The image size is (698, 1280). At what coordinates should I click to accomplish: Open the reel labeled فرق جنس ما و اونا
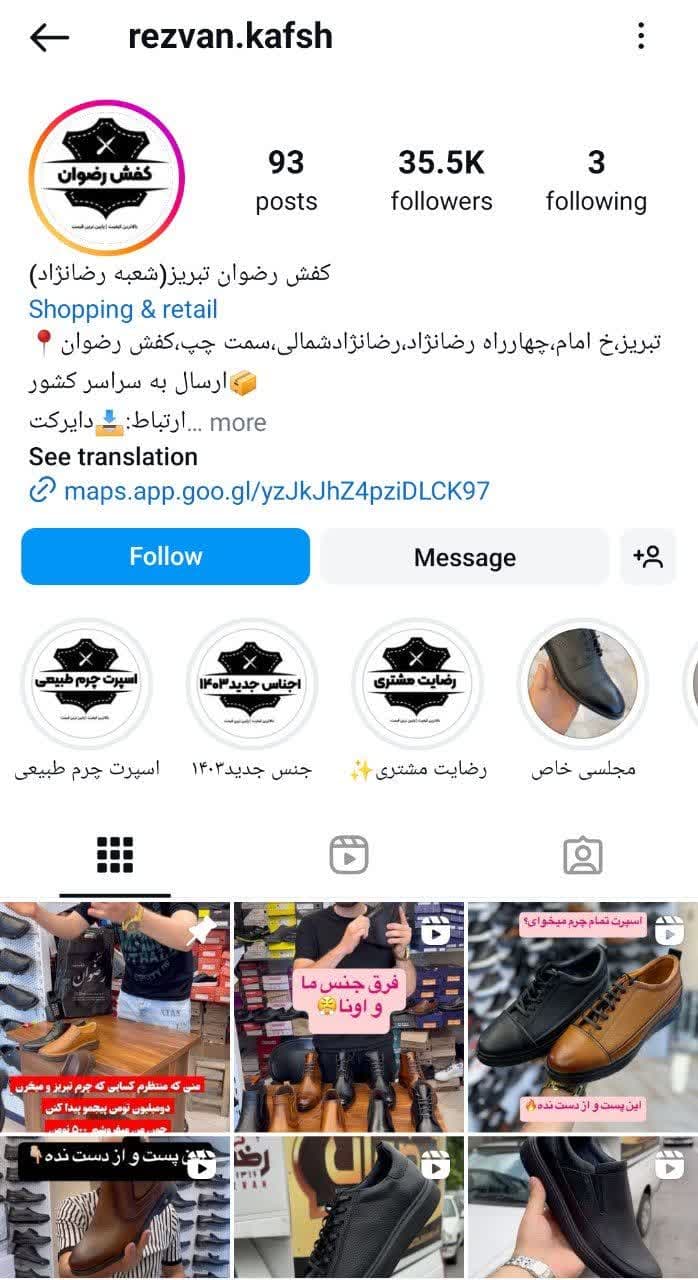(x=349, y=1017)
